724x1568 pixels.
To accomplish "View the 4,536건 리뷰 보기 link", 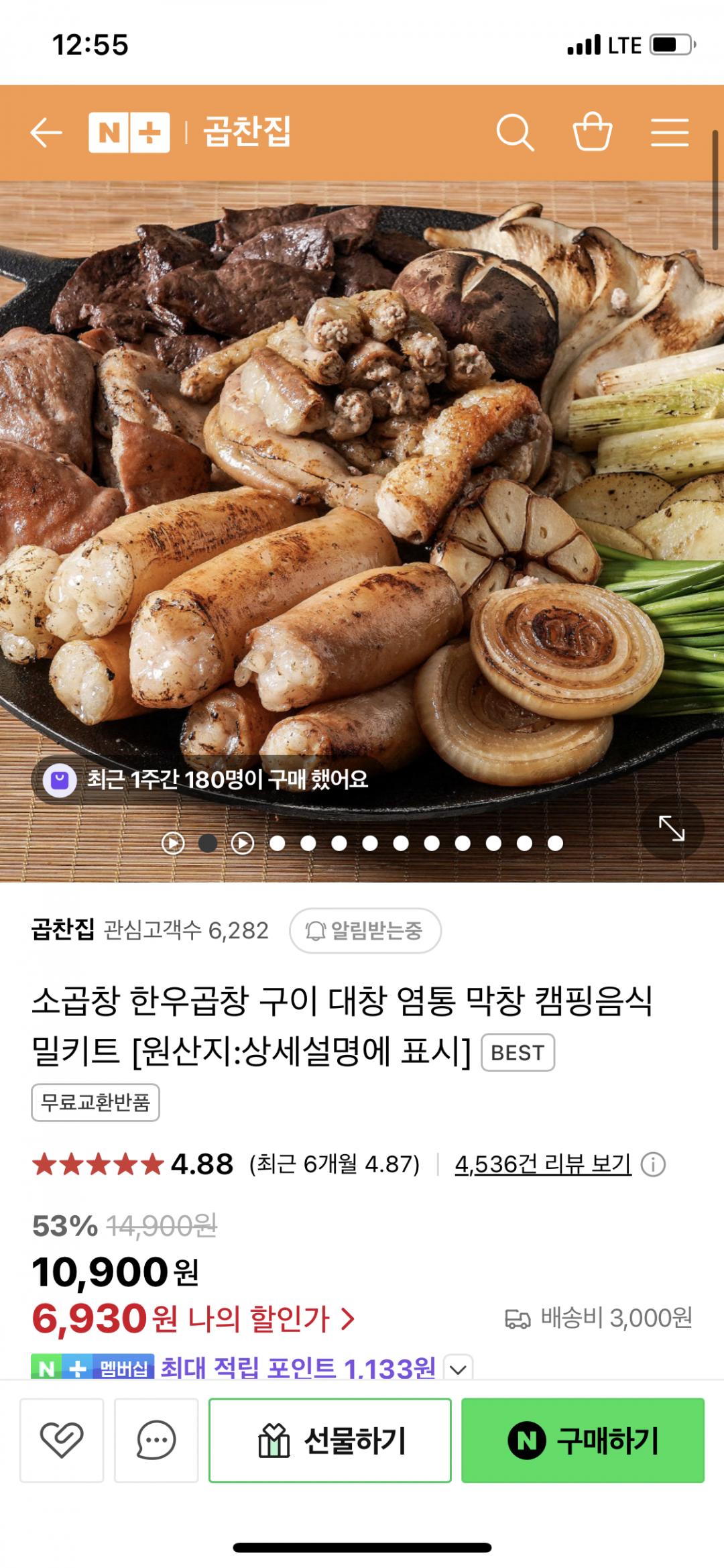I will tap(543, 1164).
